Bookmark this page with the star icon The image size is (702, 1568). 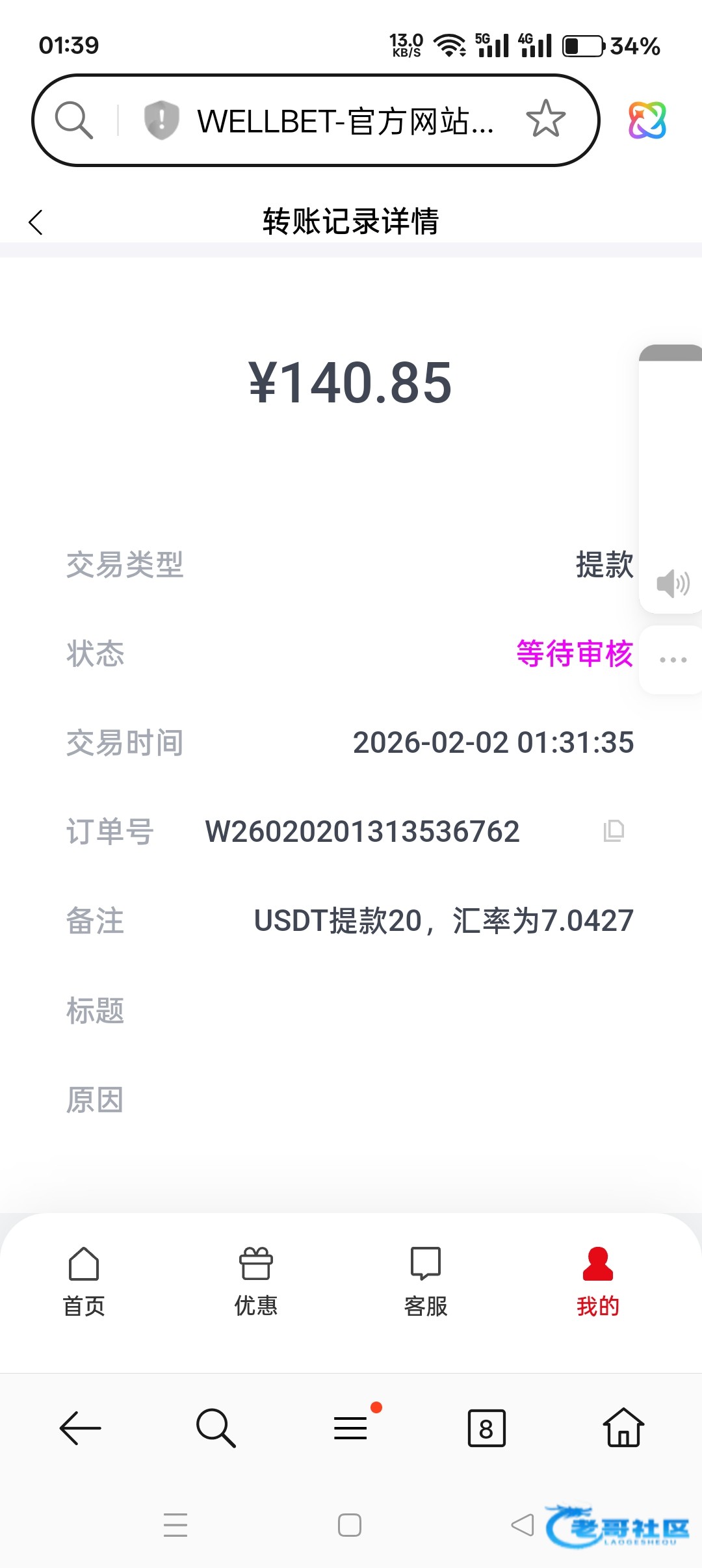(x=545, y=119)
